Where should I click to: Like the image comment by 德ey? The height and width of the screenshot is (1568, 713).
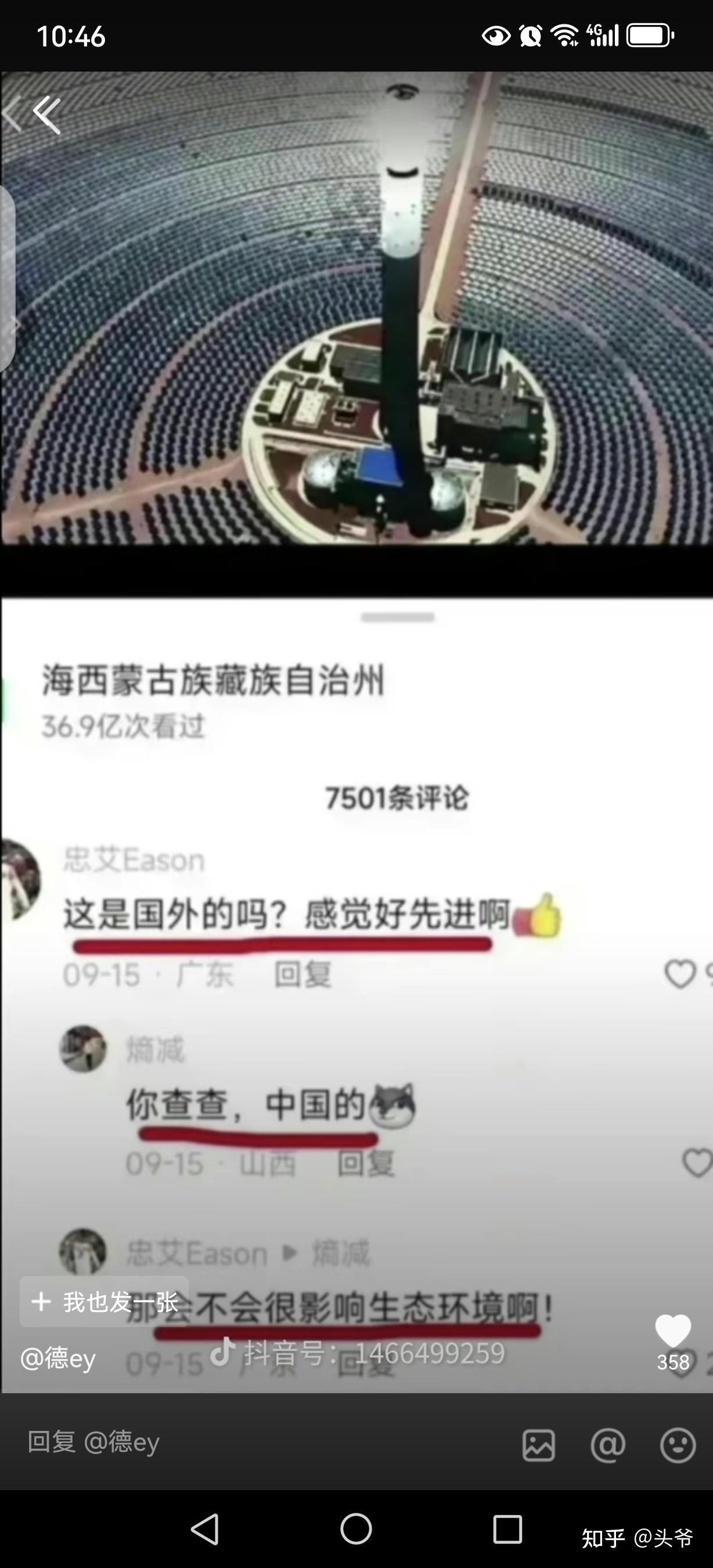coord(673,1331)
